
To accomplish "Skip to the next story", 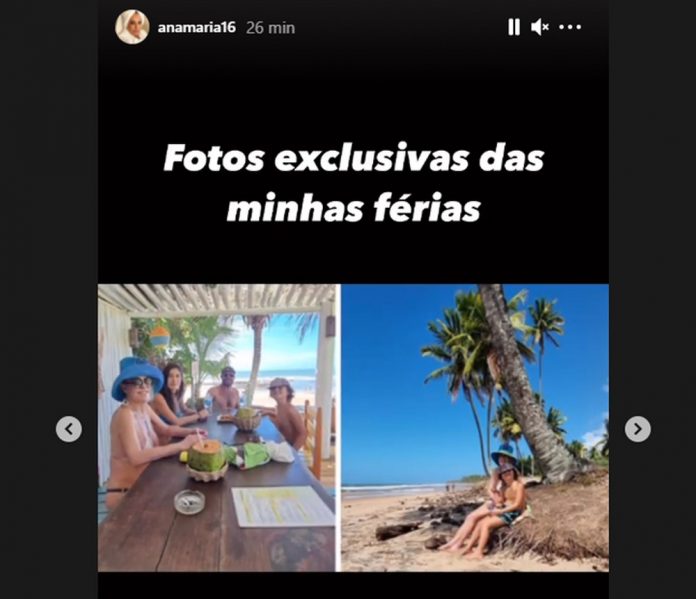I will point(637,429).
